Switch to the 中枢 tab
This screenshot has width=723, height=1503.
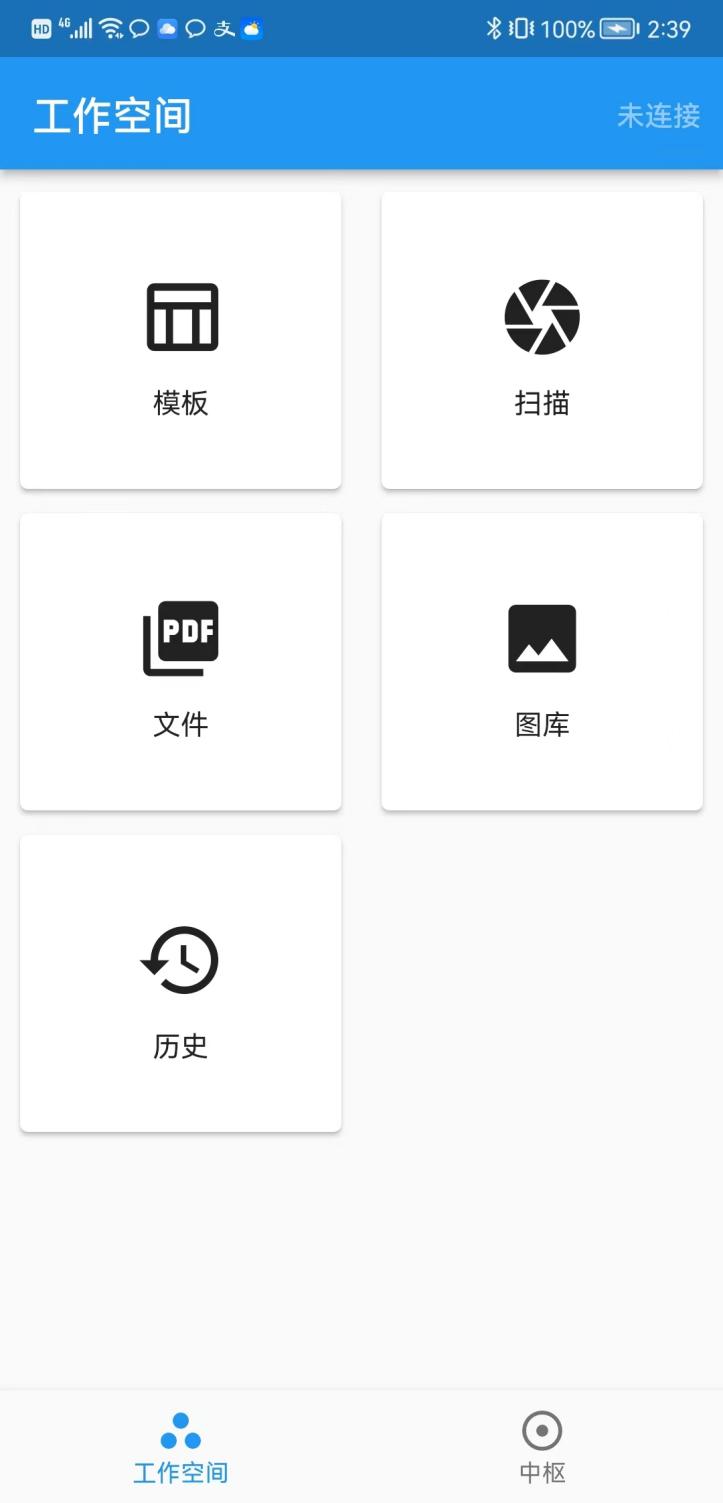tap(542, 1447)
